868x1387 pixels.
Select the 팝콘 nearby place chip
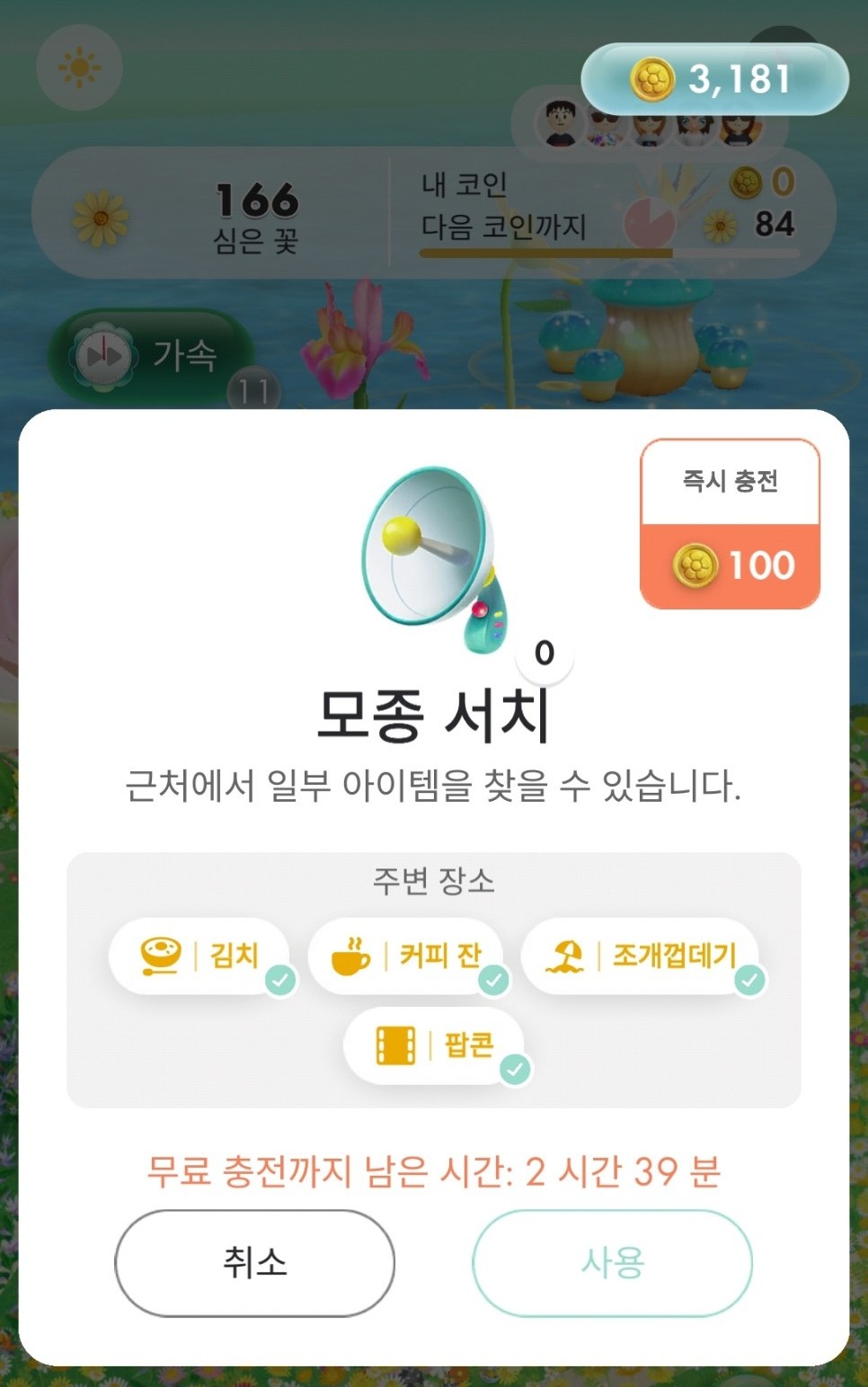pos(434,1045)
